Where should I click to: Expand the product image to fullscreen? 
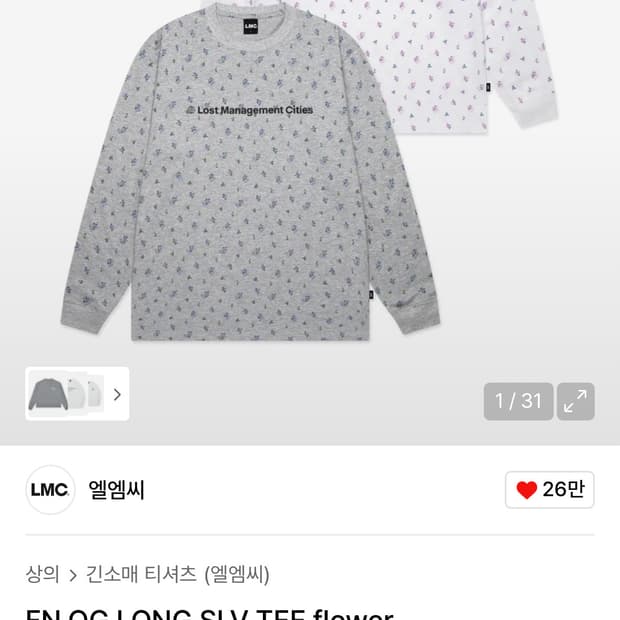(575, 401)
